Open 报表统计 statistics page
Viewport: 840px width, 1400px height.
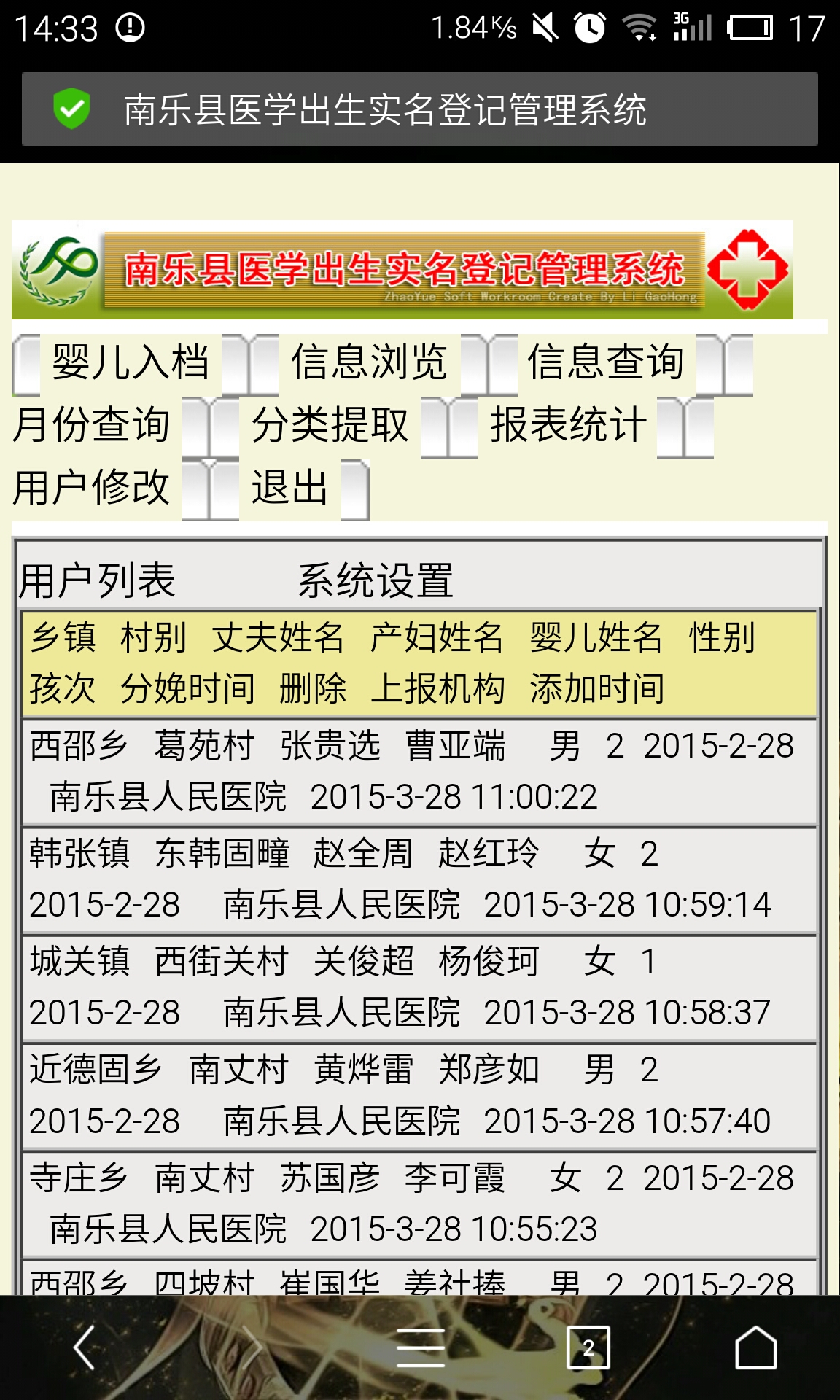click(x=568, y=425)
